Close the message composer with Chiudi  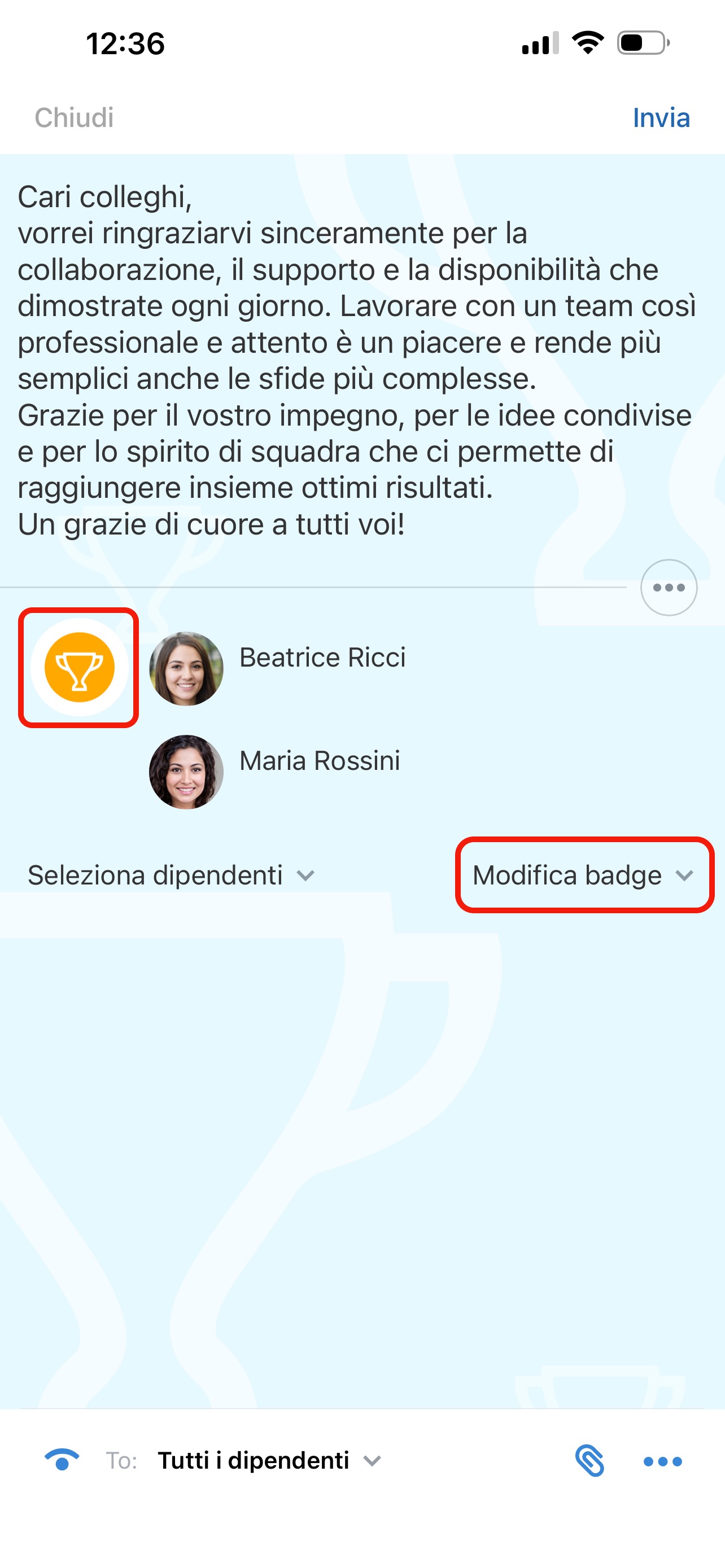pos(75,117)
